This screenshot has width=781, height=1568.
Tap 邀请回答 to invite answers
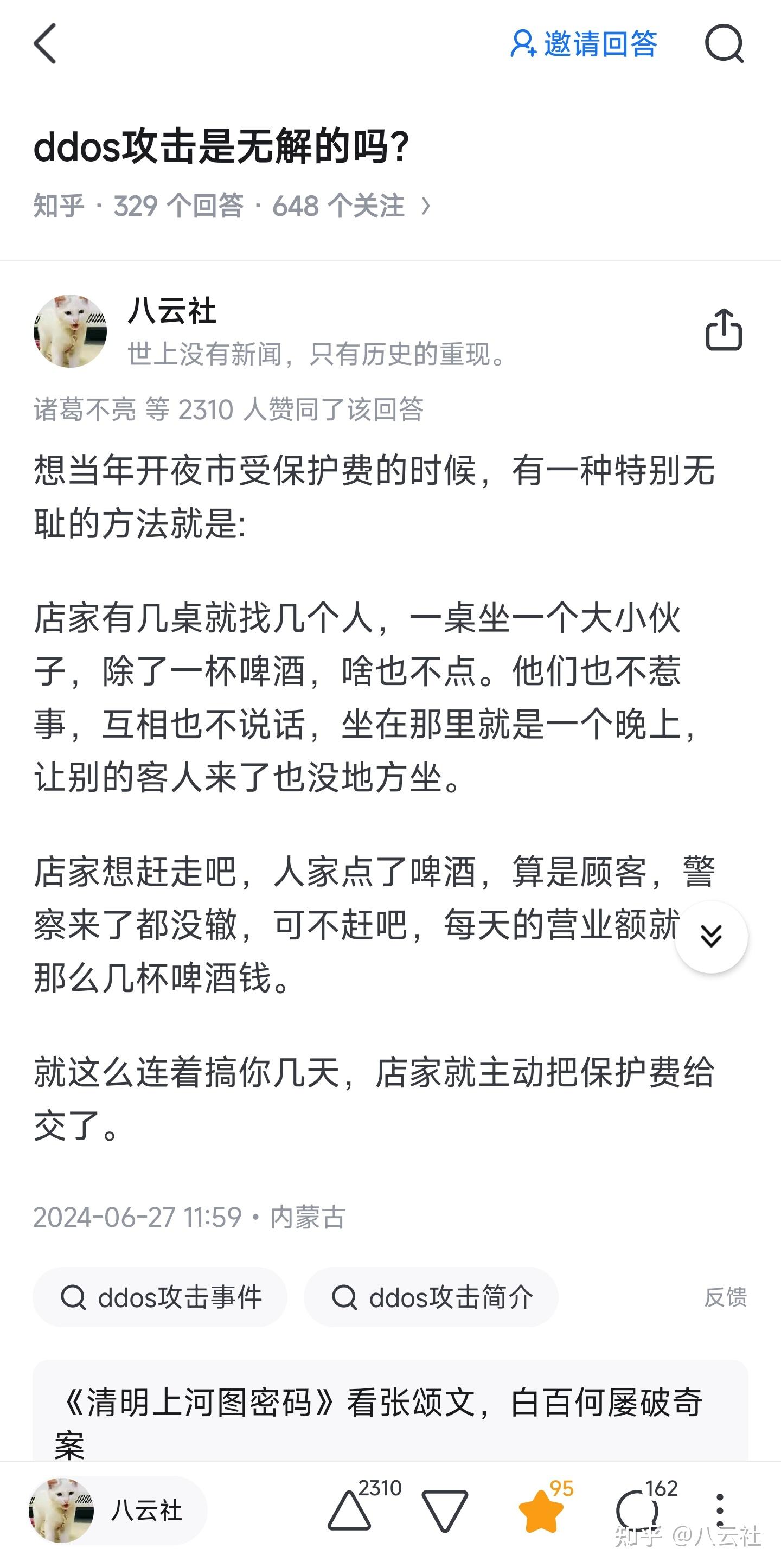point(584,44)
